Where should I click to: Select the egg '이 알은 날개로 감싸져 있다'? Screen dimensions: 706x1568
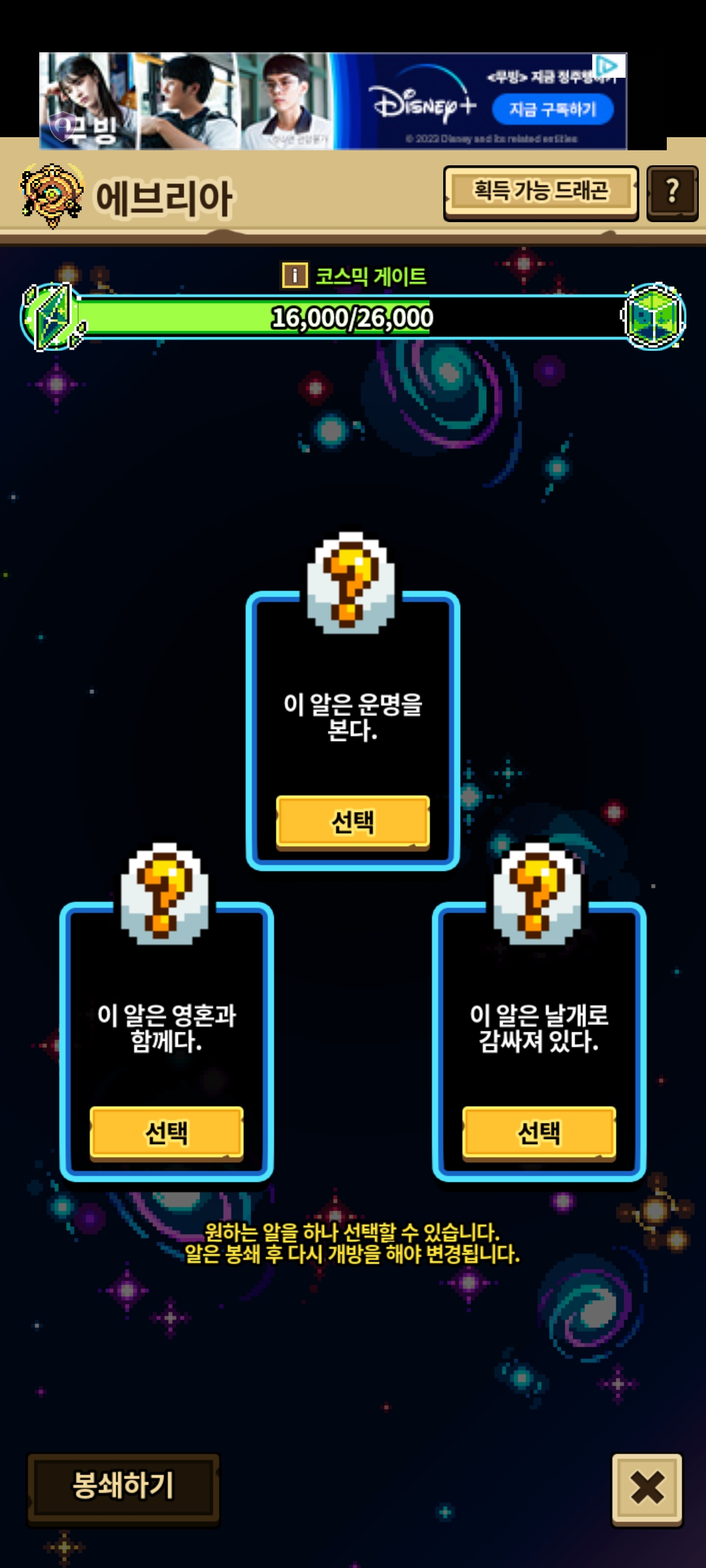539,1132
